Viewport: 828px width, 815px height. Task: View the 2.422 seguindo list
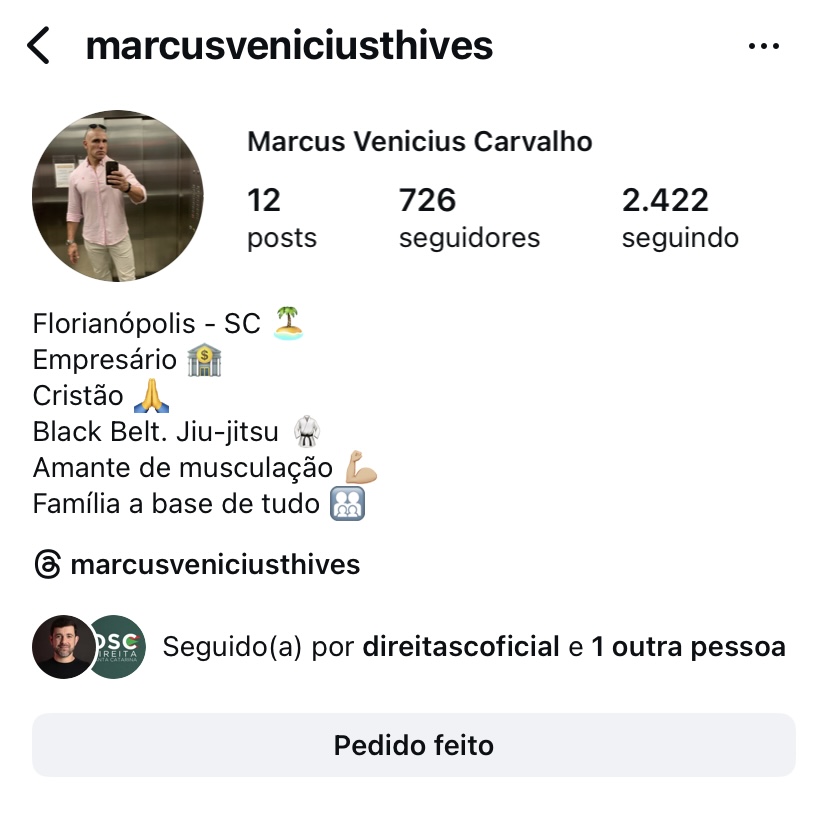coord(680,219)
